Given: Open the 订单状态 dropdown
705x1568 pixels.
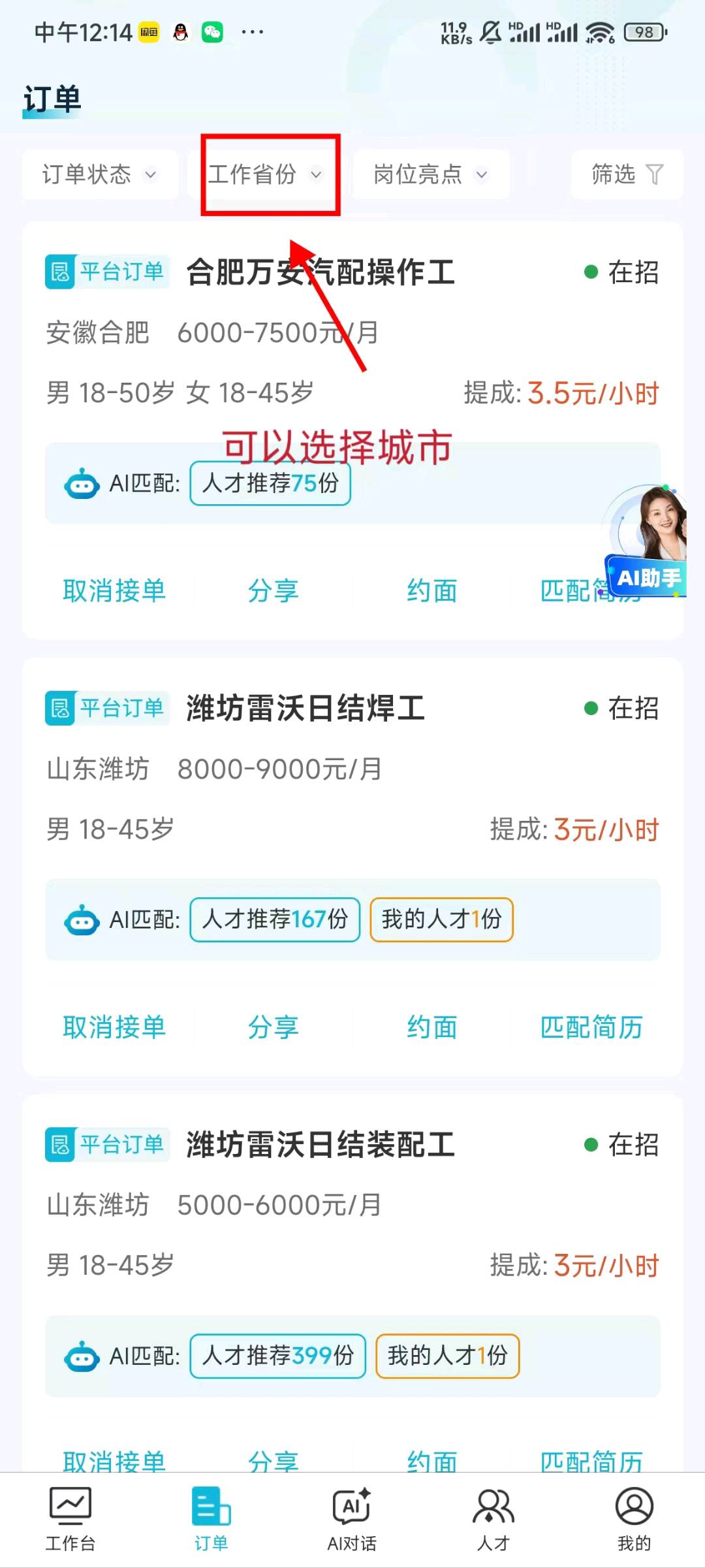Looking at the screenshot, I should (99, 174).
